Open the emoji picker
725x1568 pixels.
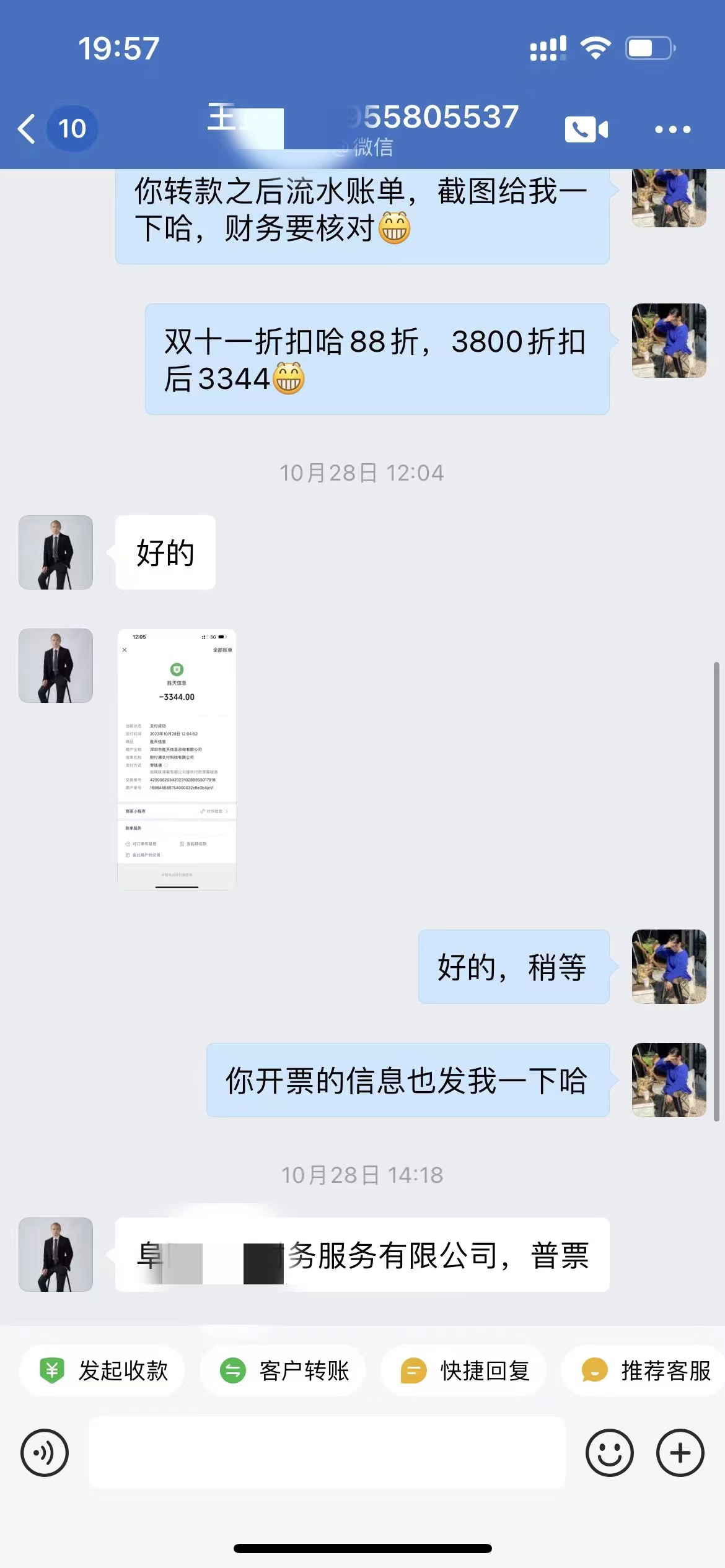pos(609,1453)
